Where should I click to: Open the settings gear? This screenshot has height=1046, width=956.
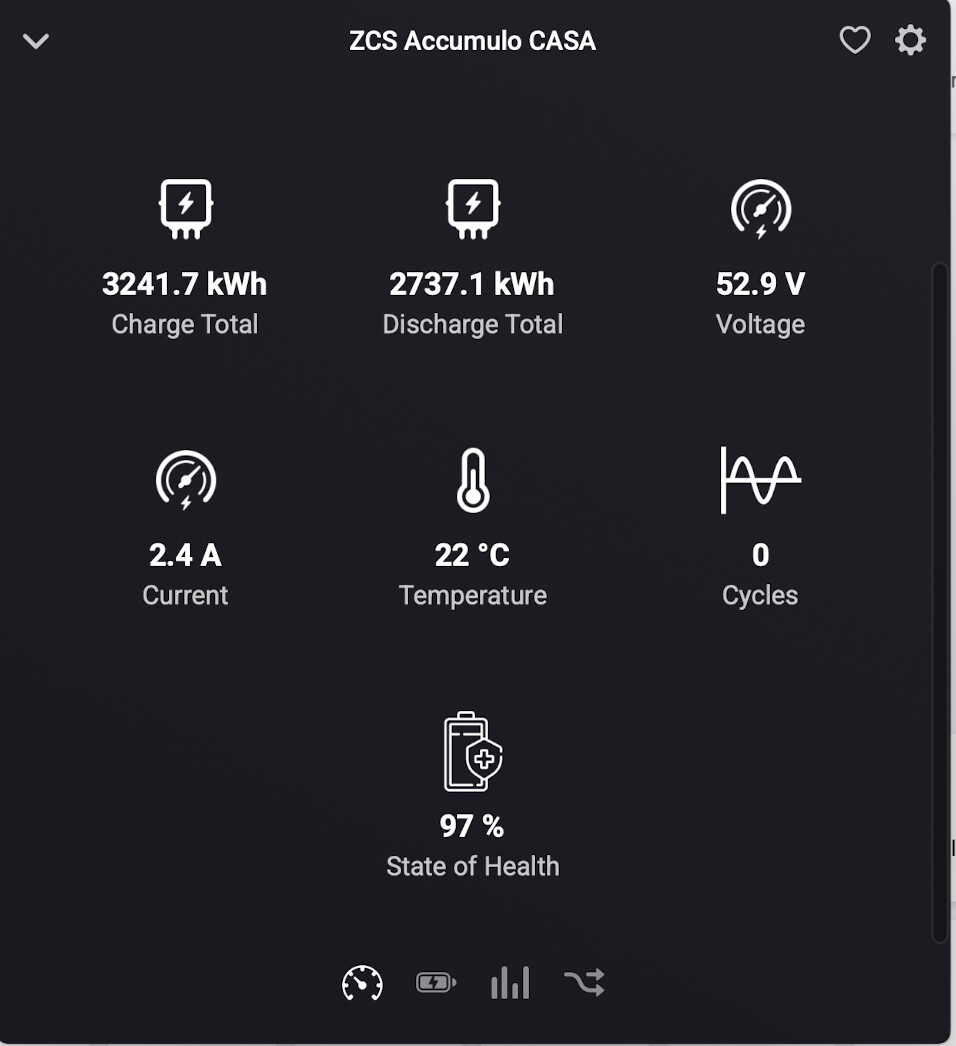(910, 40)
